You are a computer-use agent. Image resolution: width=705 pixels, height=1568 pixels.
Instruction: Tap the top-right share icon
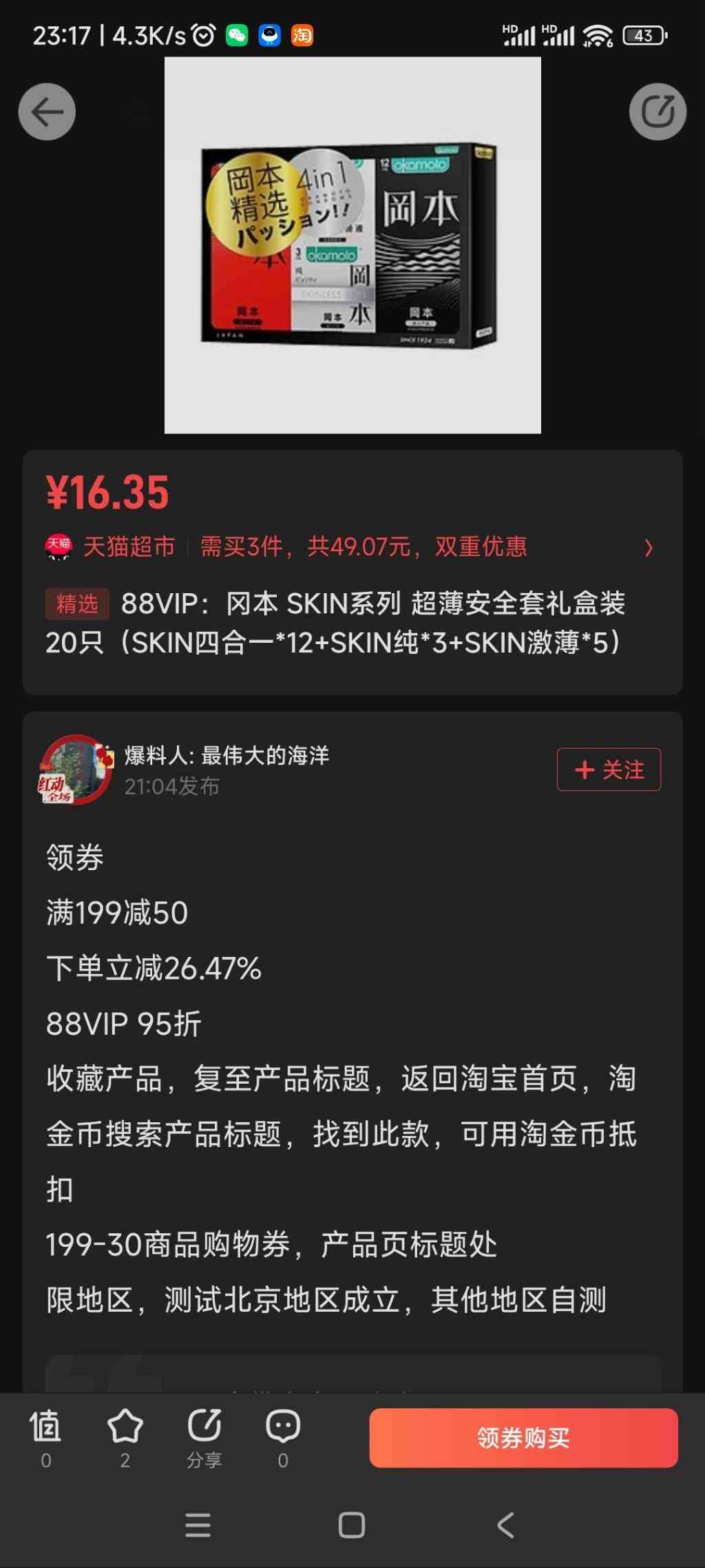(657, 112)
